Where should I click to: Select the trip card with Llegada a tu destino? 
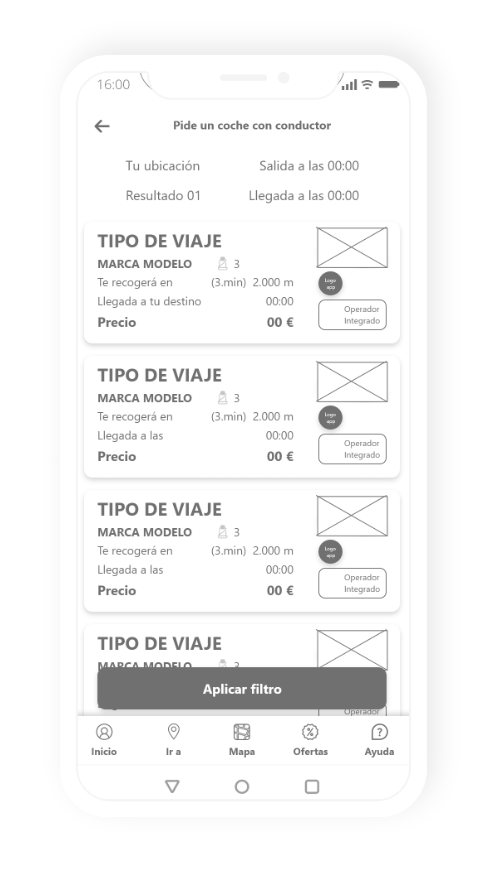(x=242, y=282)
